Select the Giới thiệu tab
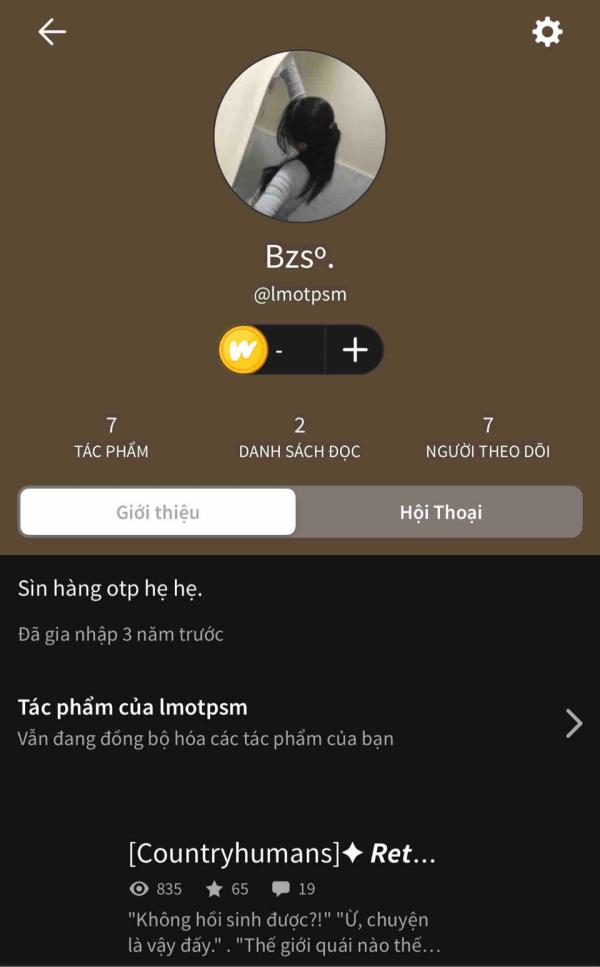The image size is (600, 967). pos(158,512)
